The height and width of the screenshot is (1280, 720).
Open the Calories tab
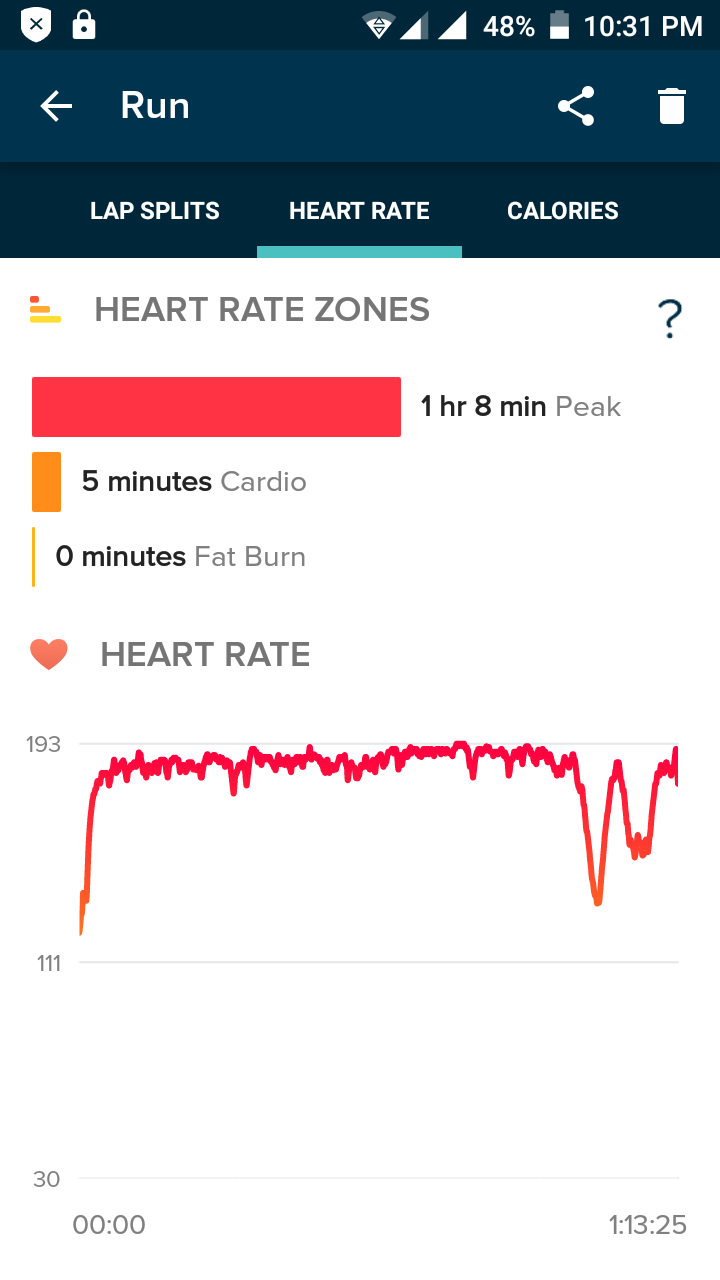(563, 211)
